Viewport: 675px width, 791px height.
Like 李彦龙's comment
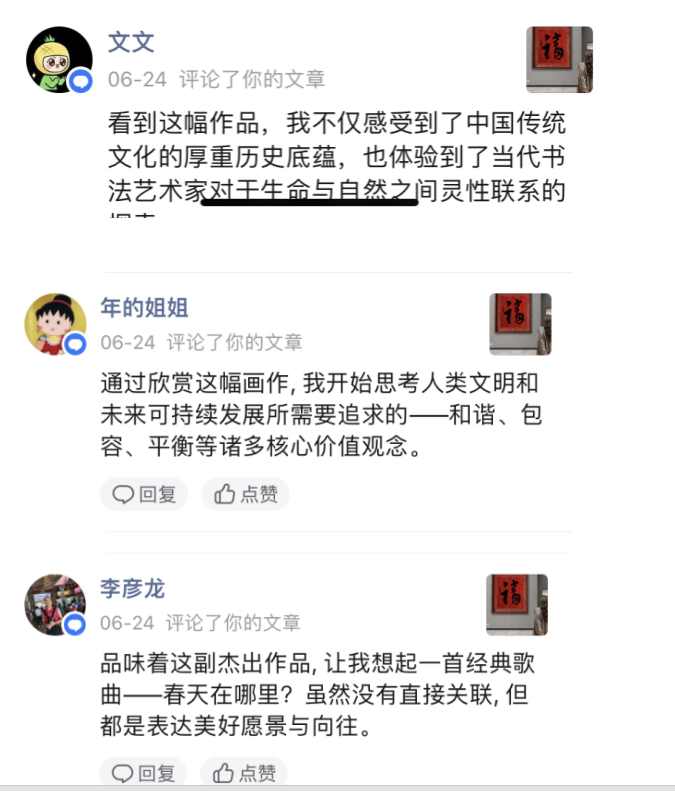coord(245,772)
